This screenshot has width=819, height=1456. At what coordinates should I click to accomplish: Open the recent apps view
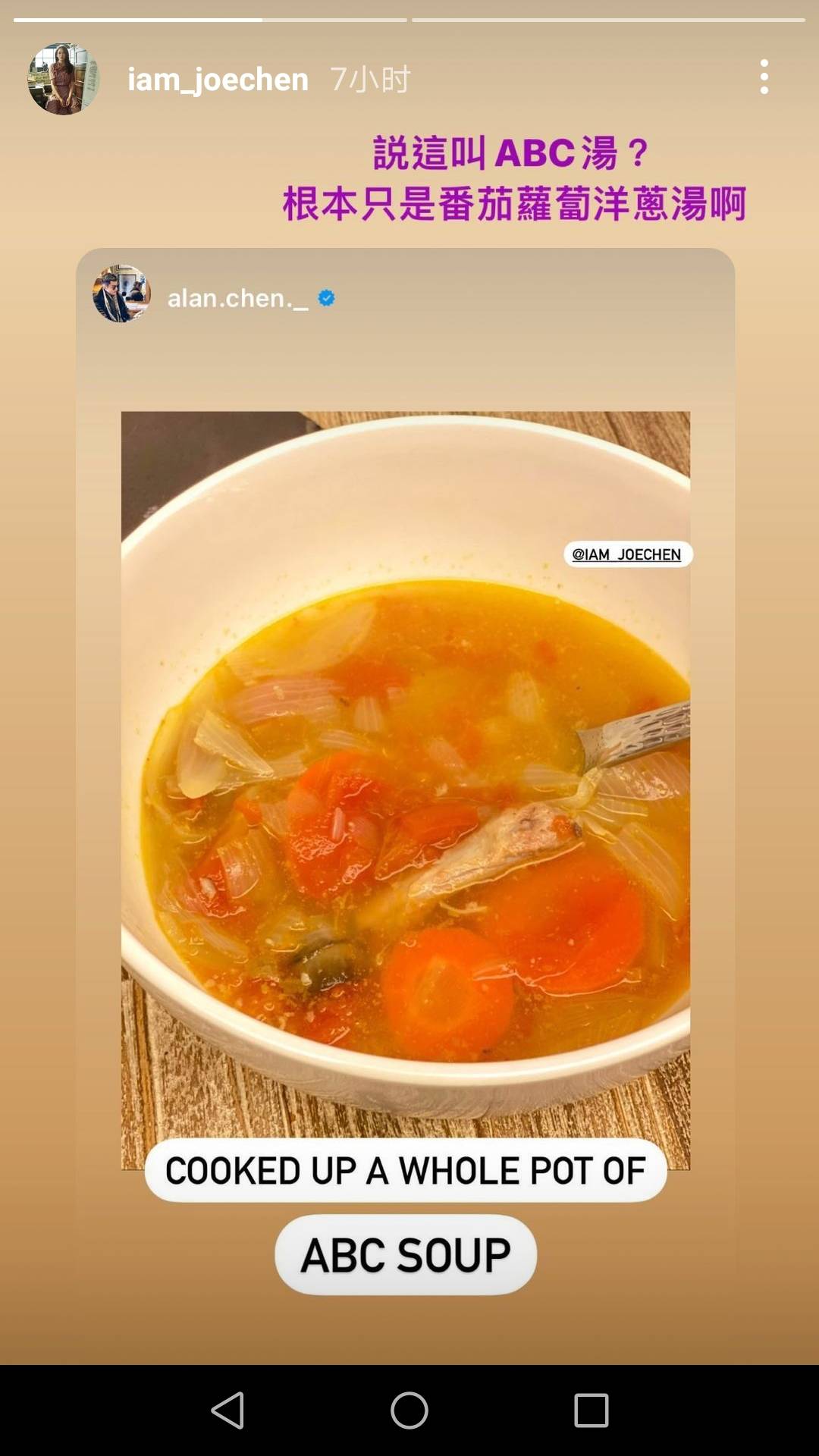tap(591, 1410)
